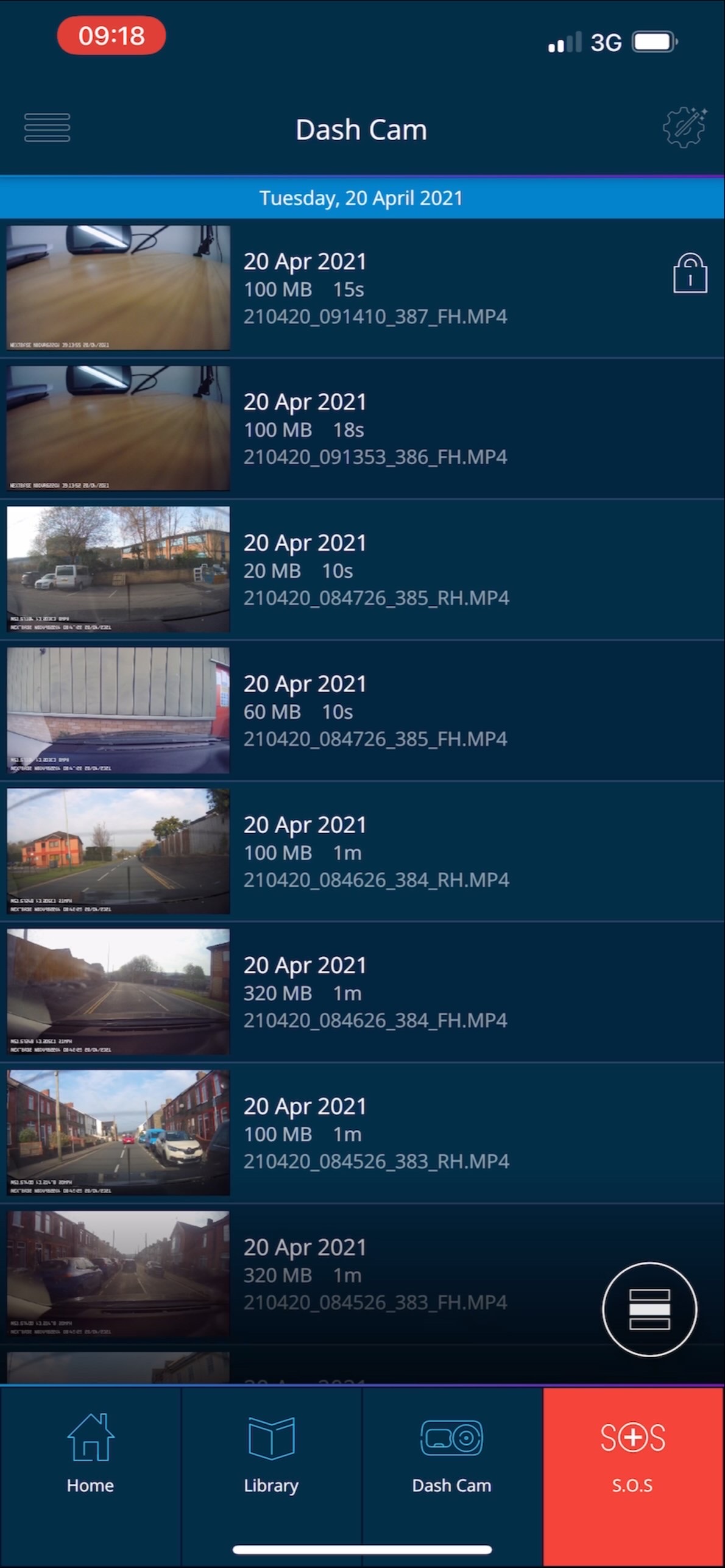Open the hamburger menu

click(x=47, y=128)
